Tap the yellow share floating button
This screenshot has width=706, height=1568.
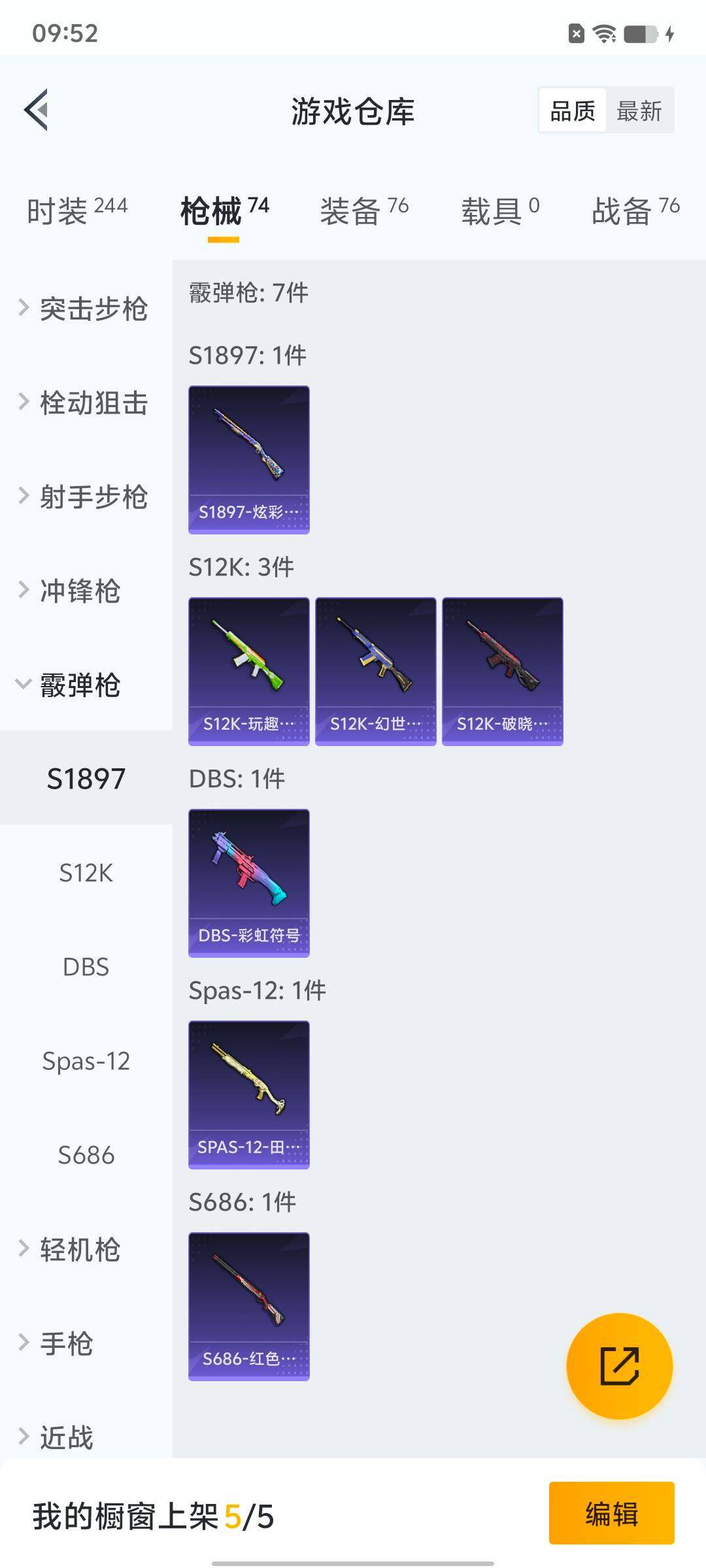619,1366
